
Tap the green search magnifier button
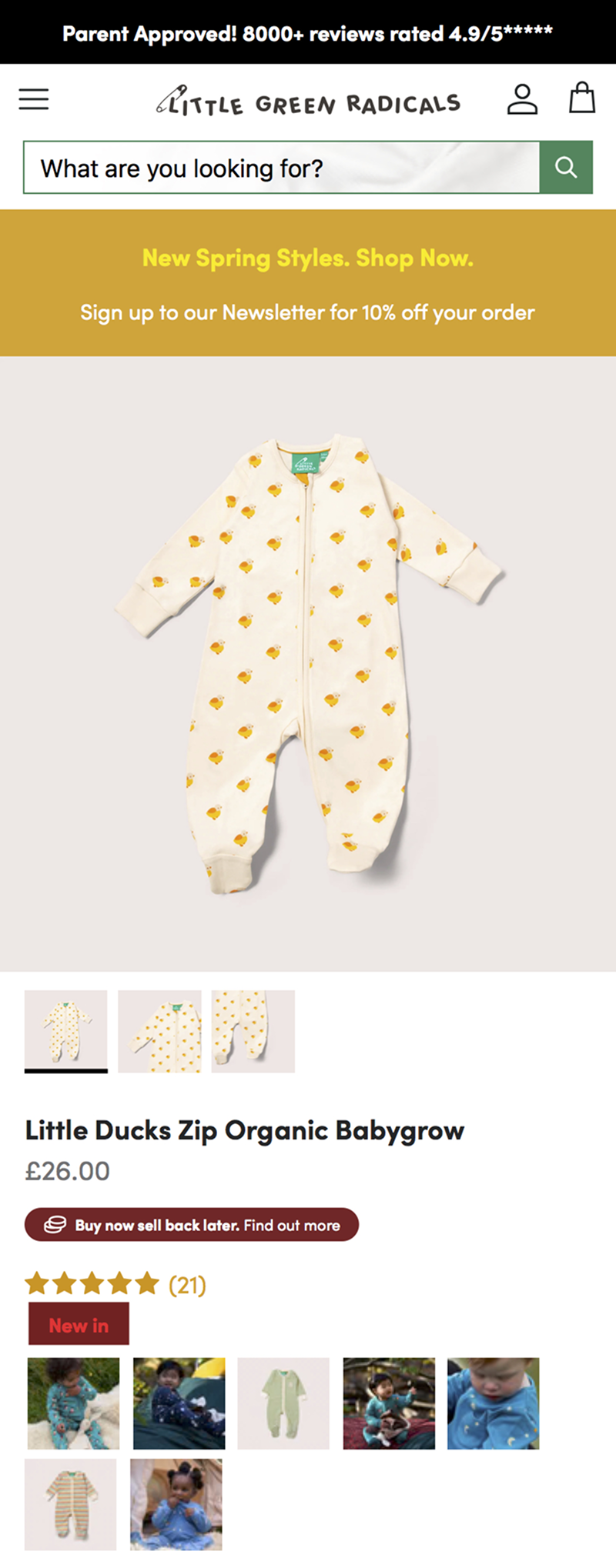tap(566, 168)
